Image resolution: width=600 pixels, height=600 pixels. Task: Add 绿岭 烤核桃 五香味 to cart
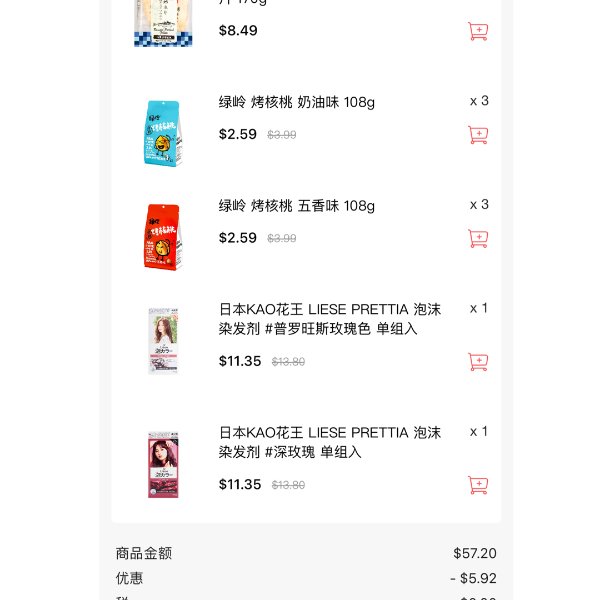(x=478, y=238)
